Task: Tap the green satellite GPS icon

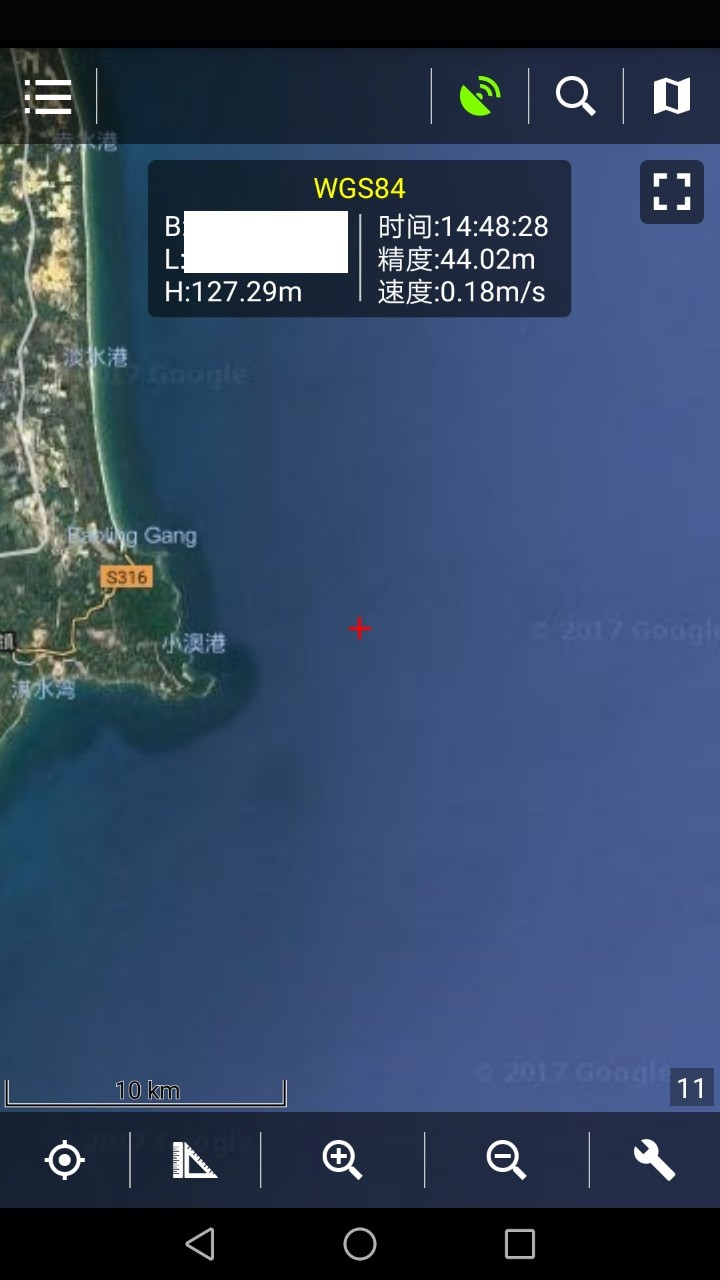Action: coord(480,97)
